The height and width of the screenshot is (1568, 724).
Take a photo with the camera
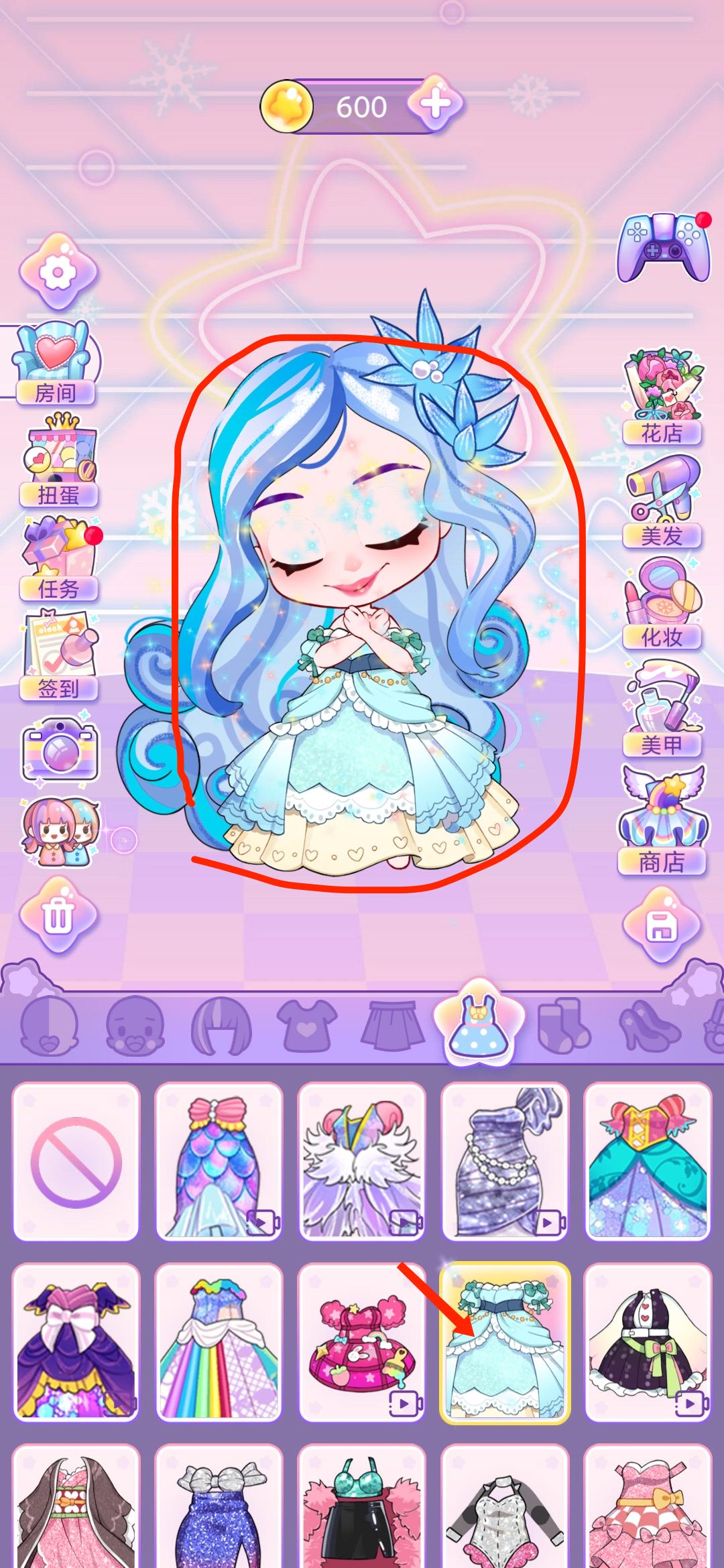coord(60,750)
